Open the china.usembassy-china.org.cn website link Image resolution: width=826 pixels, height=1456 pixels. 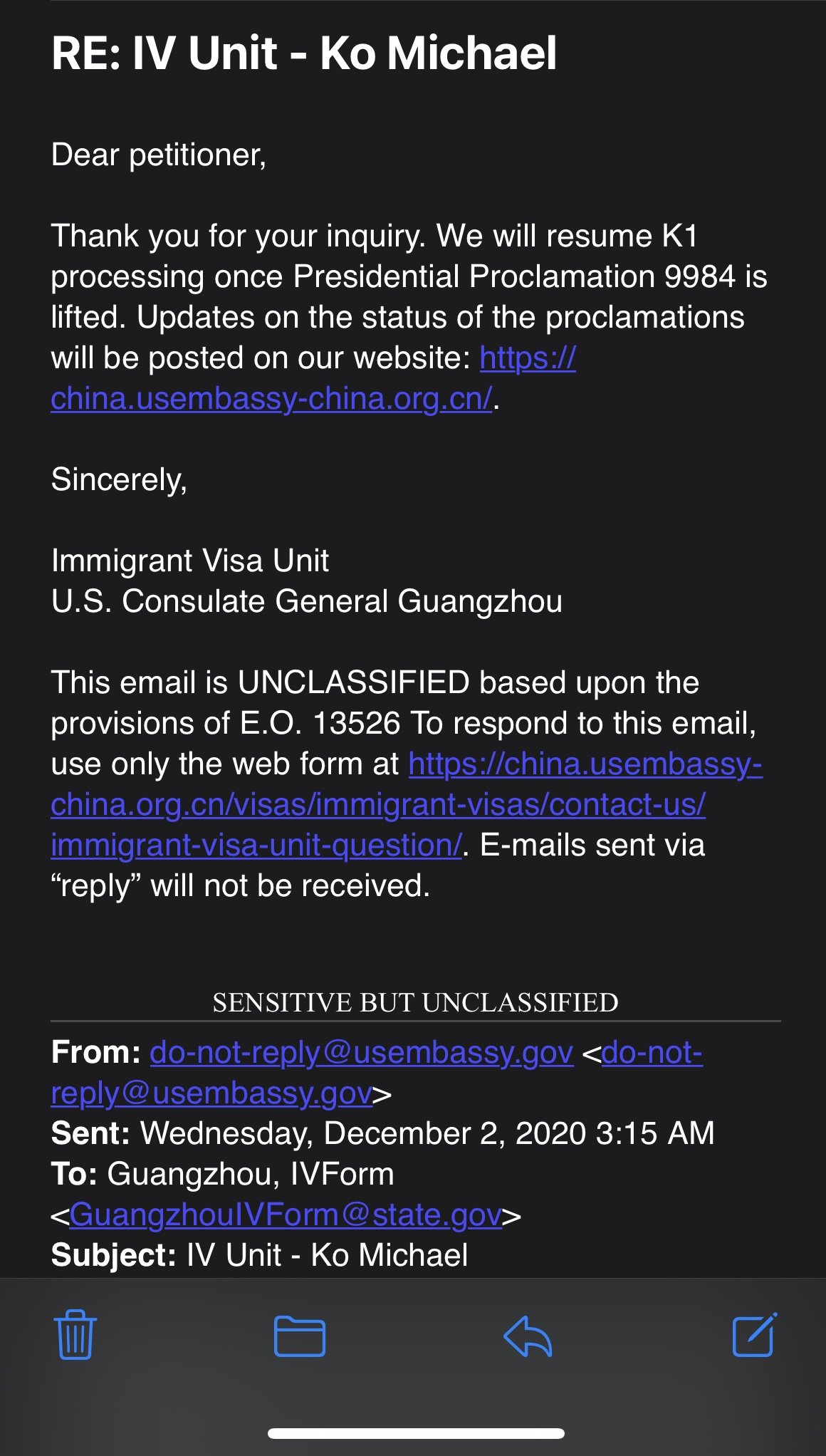271,398
